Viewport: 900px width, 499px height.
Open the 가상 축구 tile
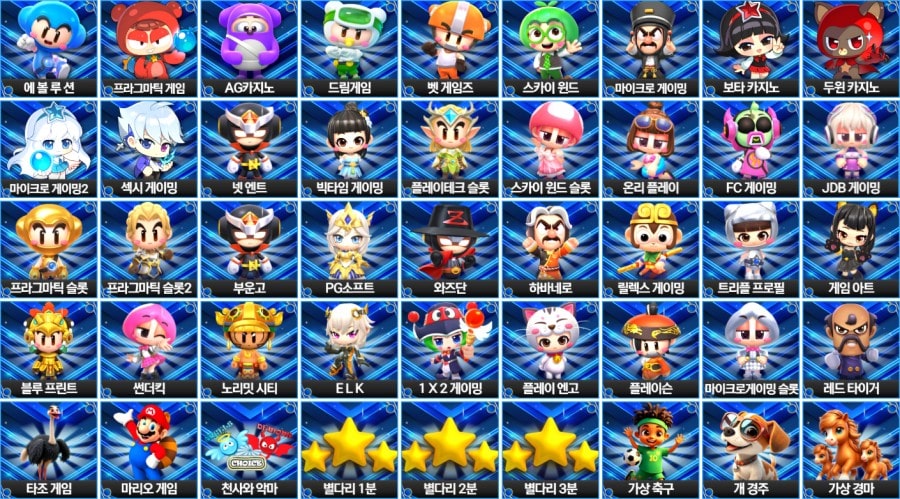pos(650,448)
